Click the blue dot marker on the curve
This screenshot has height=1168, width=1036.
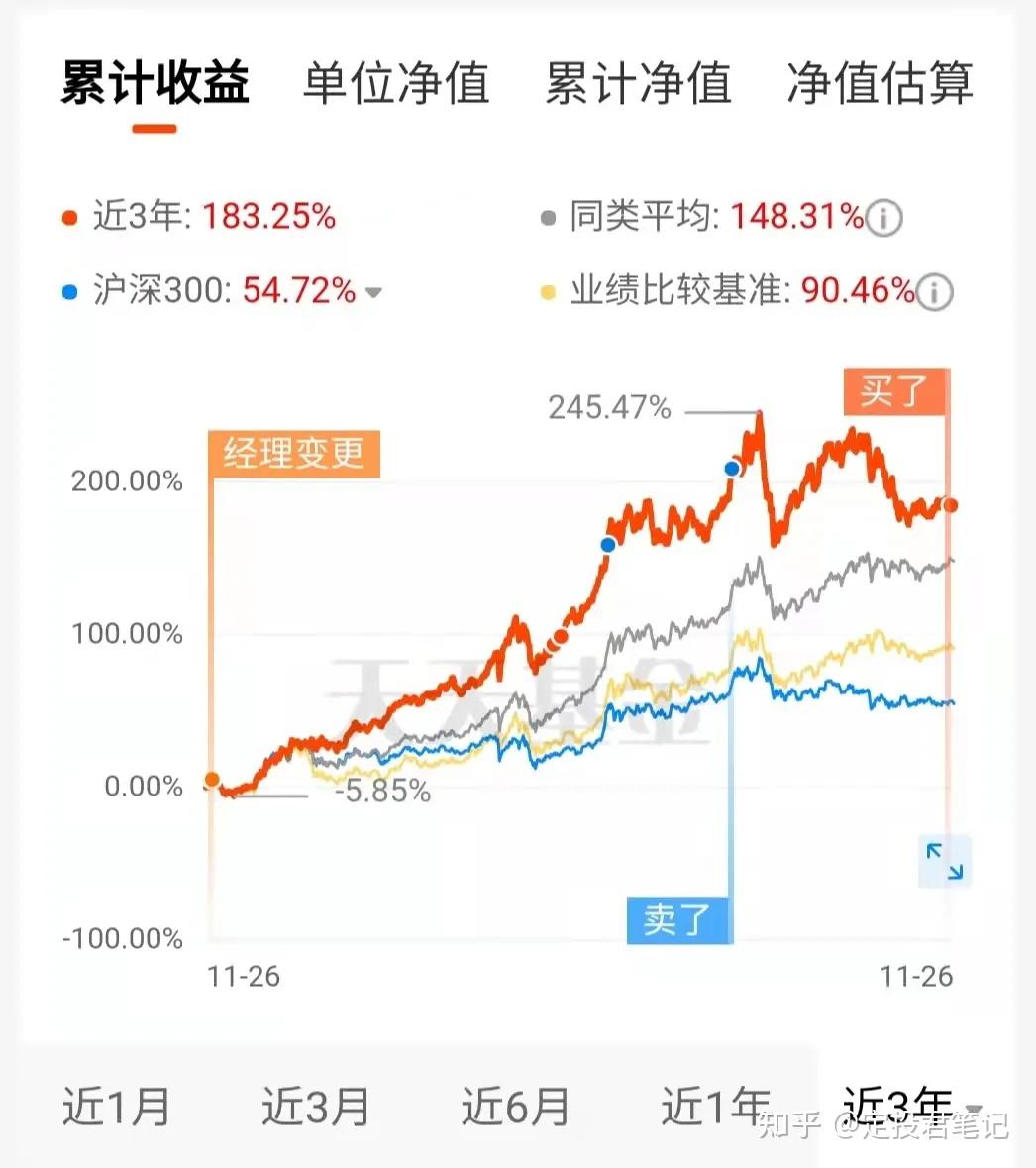pos(732,467)
